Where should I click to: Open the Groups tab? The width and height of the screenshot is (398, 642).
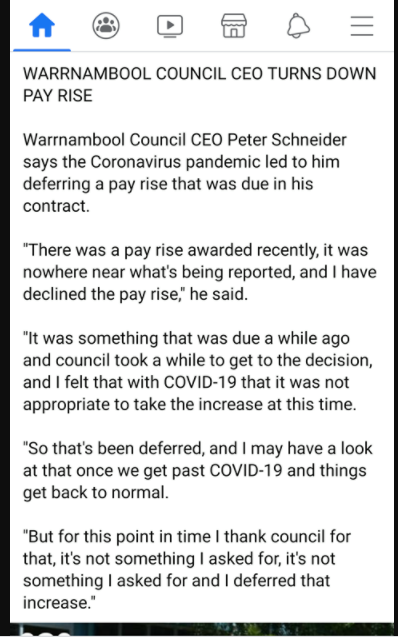(106, 26)
